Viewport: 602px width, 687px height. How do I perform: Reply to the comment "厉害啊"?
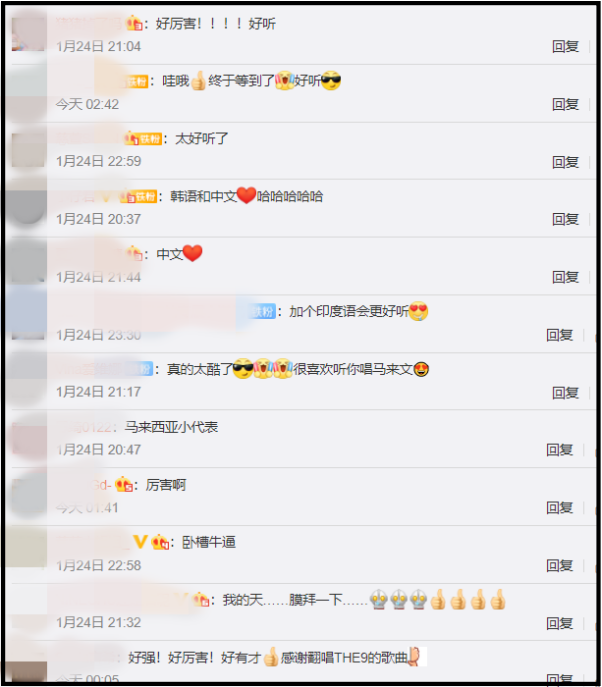[559, 508]
